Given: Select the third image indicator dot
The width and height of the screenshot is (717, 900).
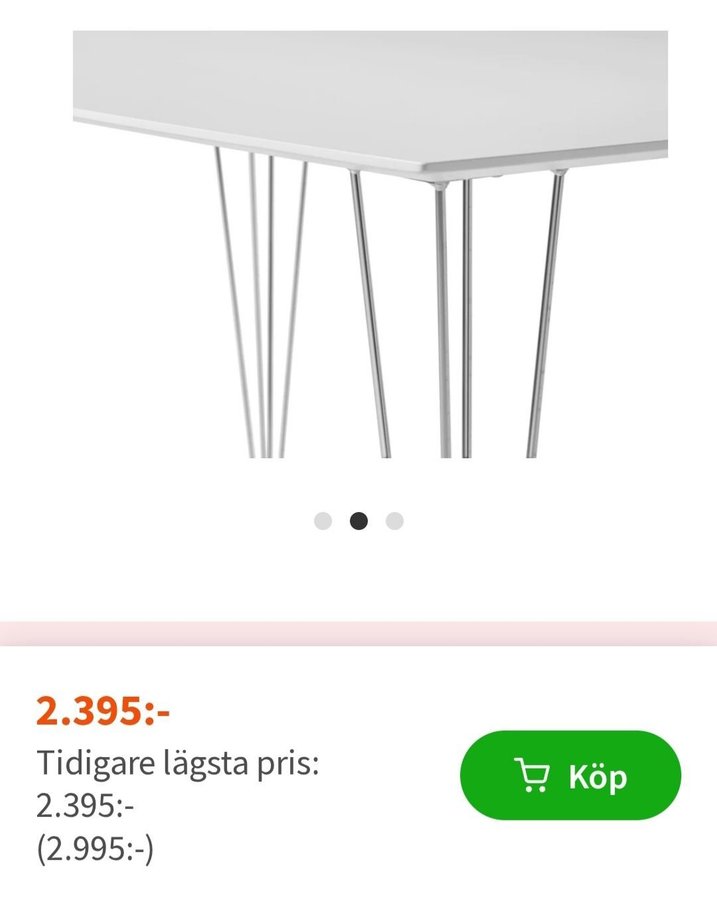Looking at the screenshot, I should tap(395, 521).
